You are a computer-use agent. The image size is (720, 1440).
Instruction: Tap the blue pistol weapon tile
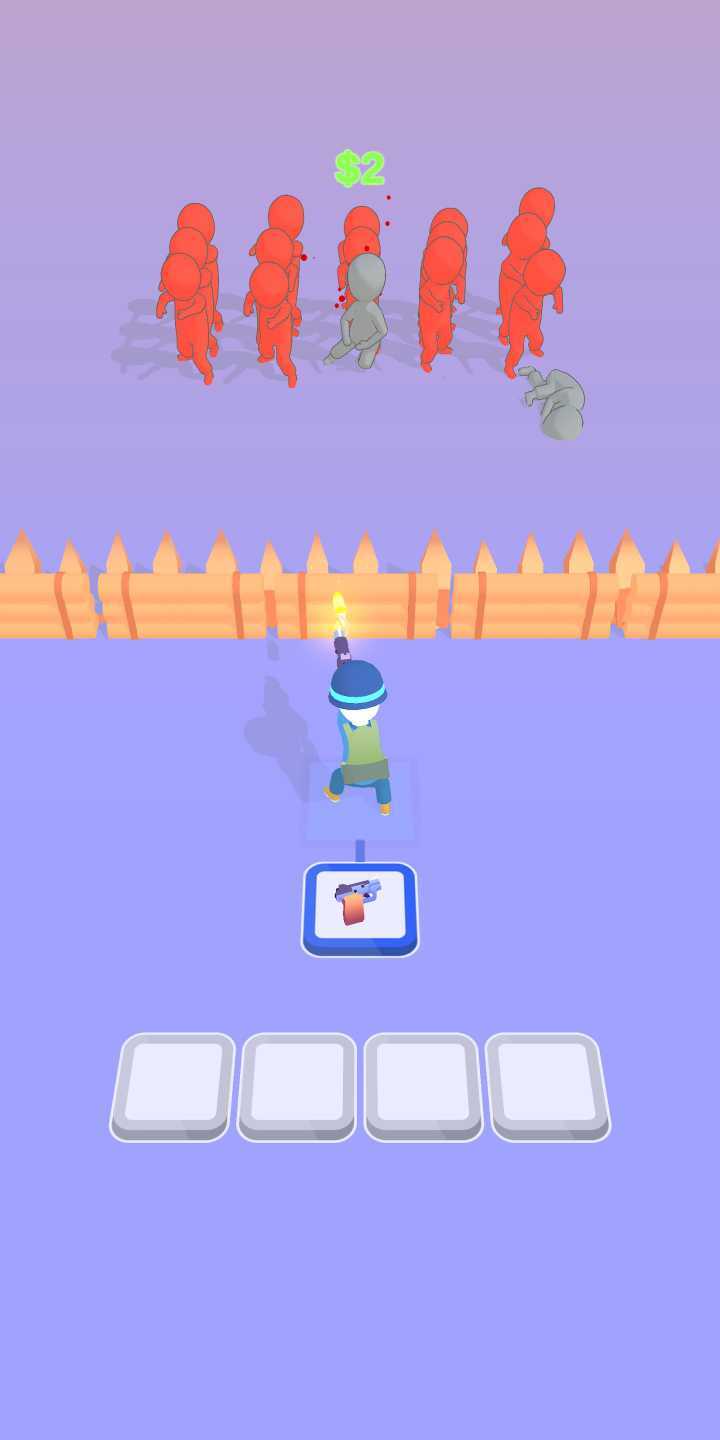(360, 906)
